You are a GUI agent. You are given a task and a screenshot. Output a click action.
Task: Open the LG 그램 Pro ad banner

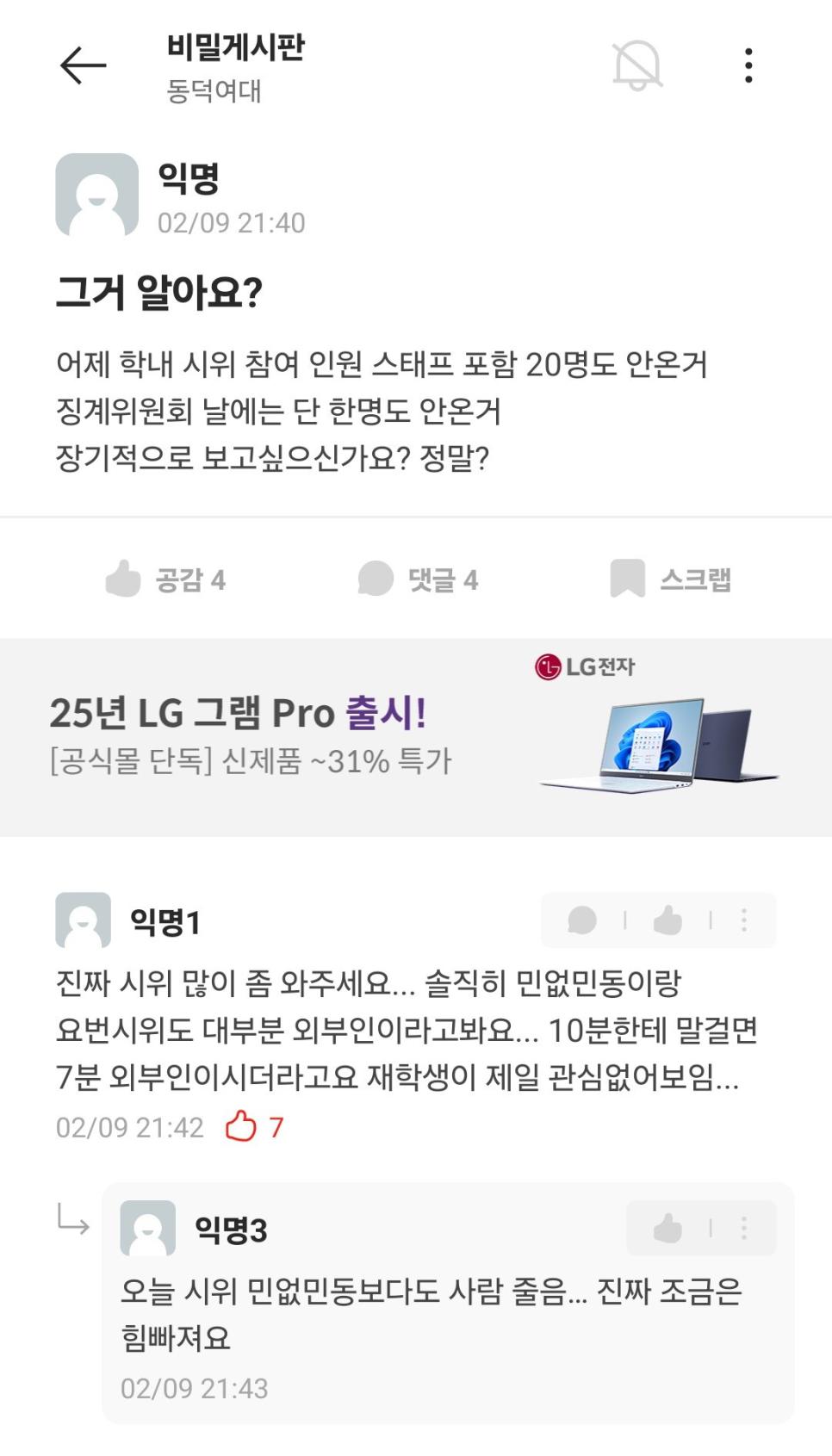click(x=416, y=736)
